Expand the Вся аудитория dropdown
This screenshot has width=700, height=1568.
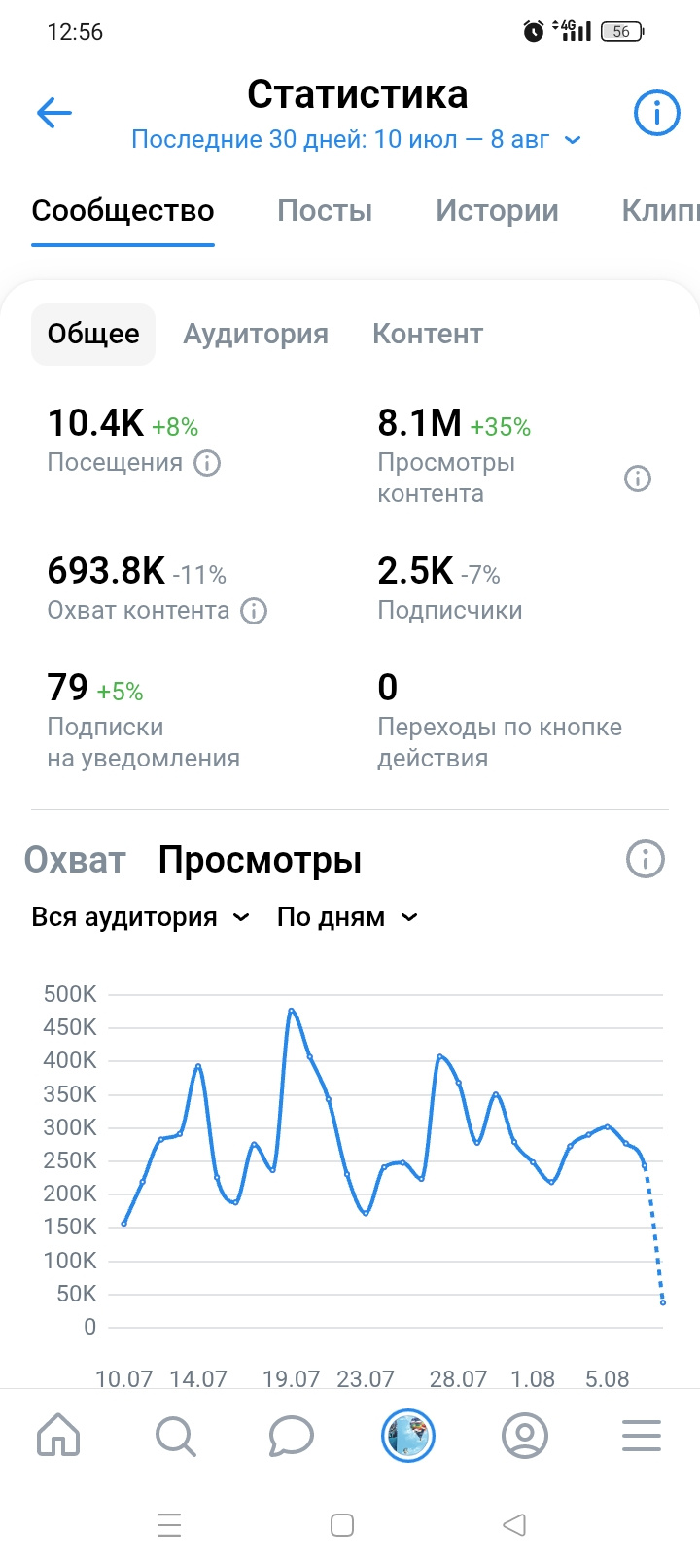141,917
